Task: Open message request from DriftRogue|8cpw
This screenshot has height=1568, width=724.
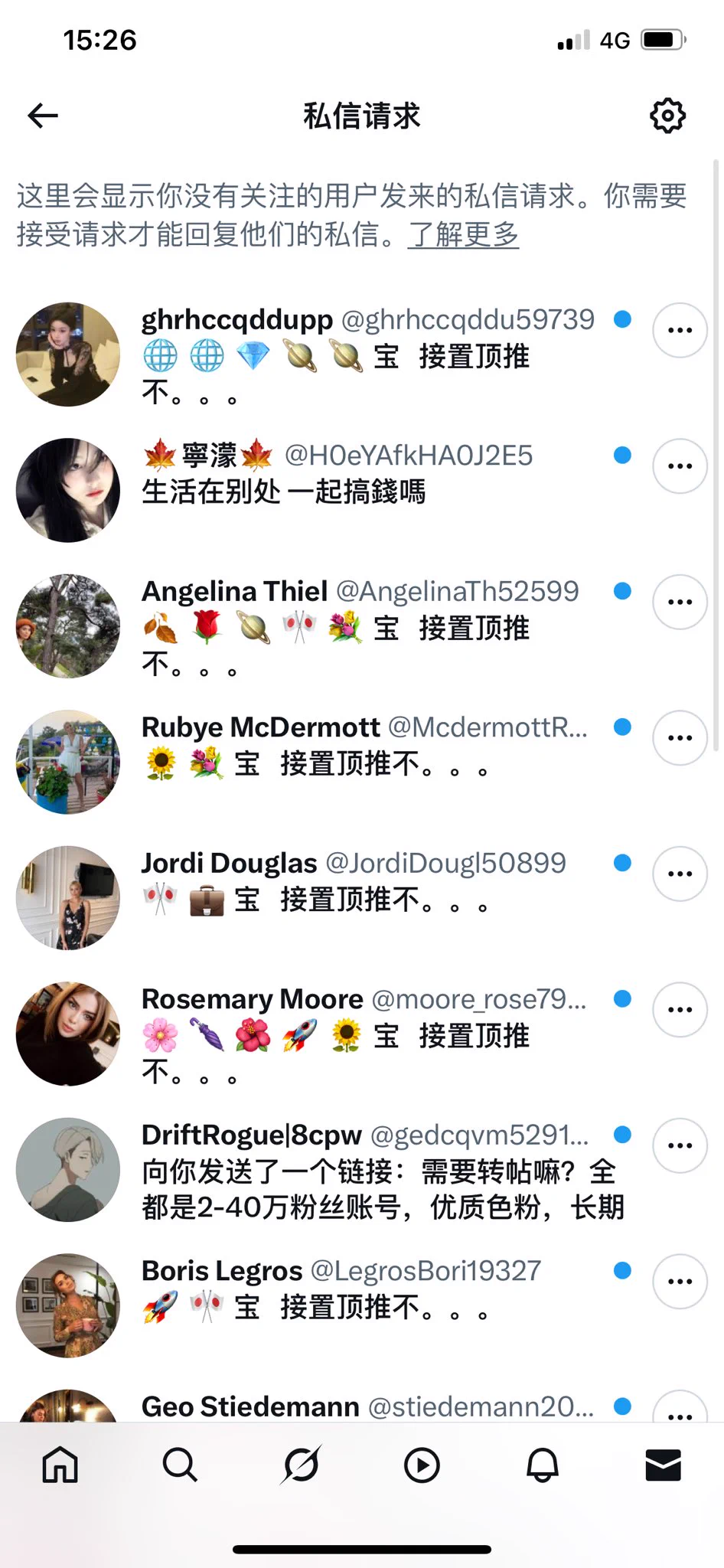Action: tap(367, 1171)
